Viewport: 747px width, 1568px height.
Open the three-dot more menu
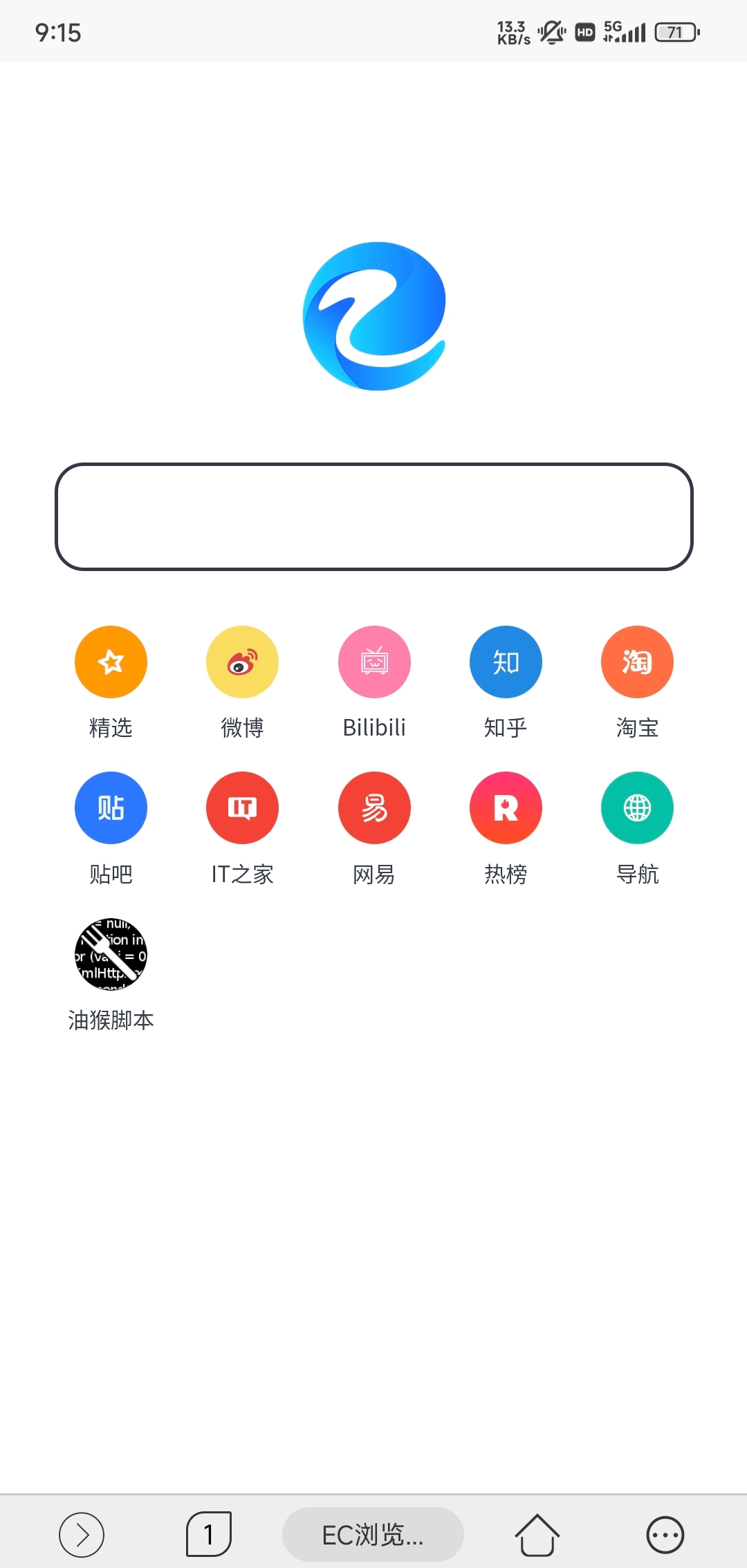tap(665, 1535)
